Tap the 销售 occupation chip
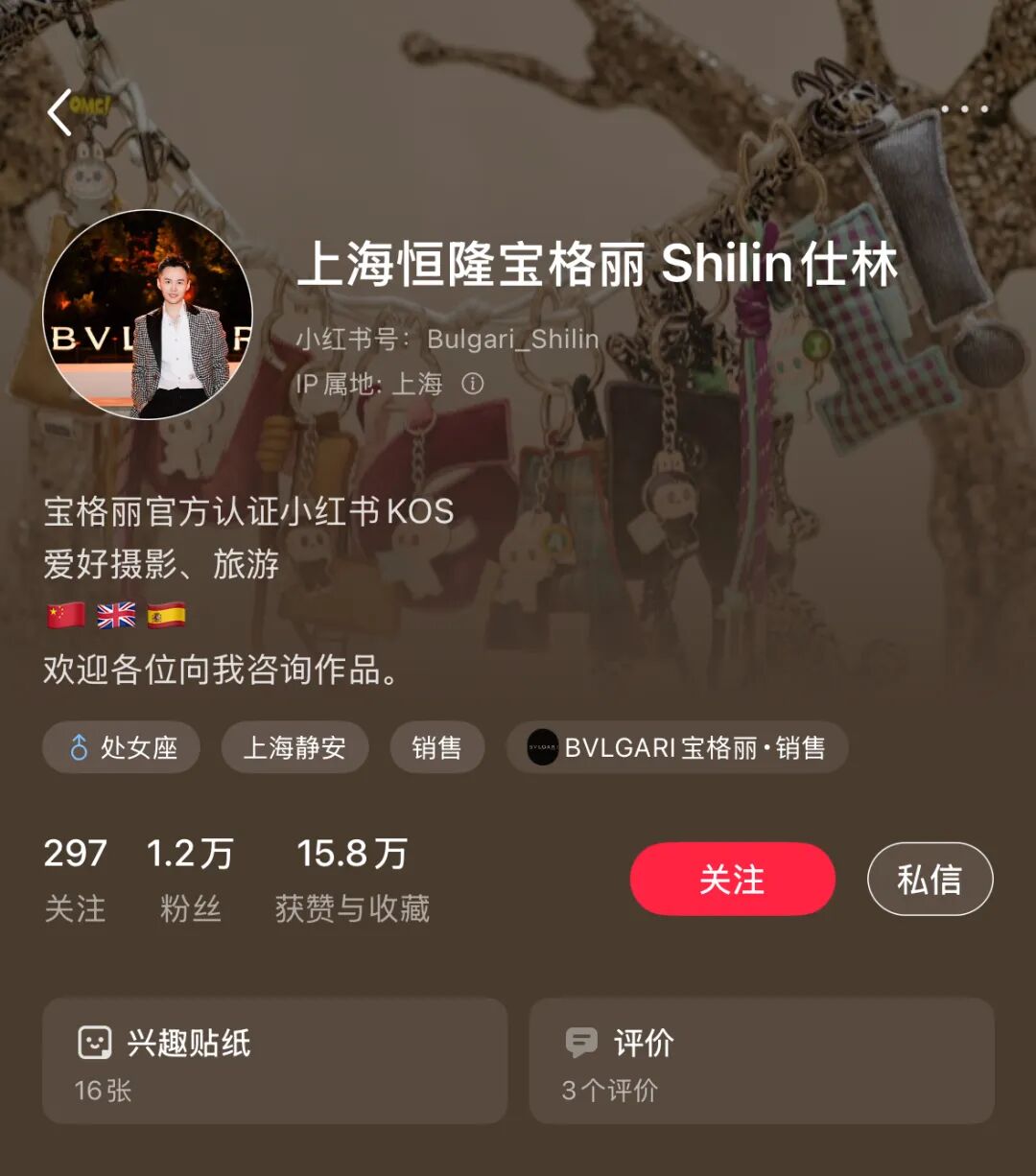The image size is (1036, 1176). [436, 748]
